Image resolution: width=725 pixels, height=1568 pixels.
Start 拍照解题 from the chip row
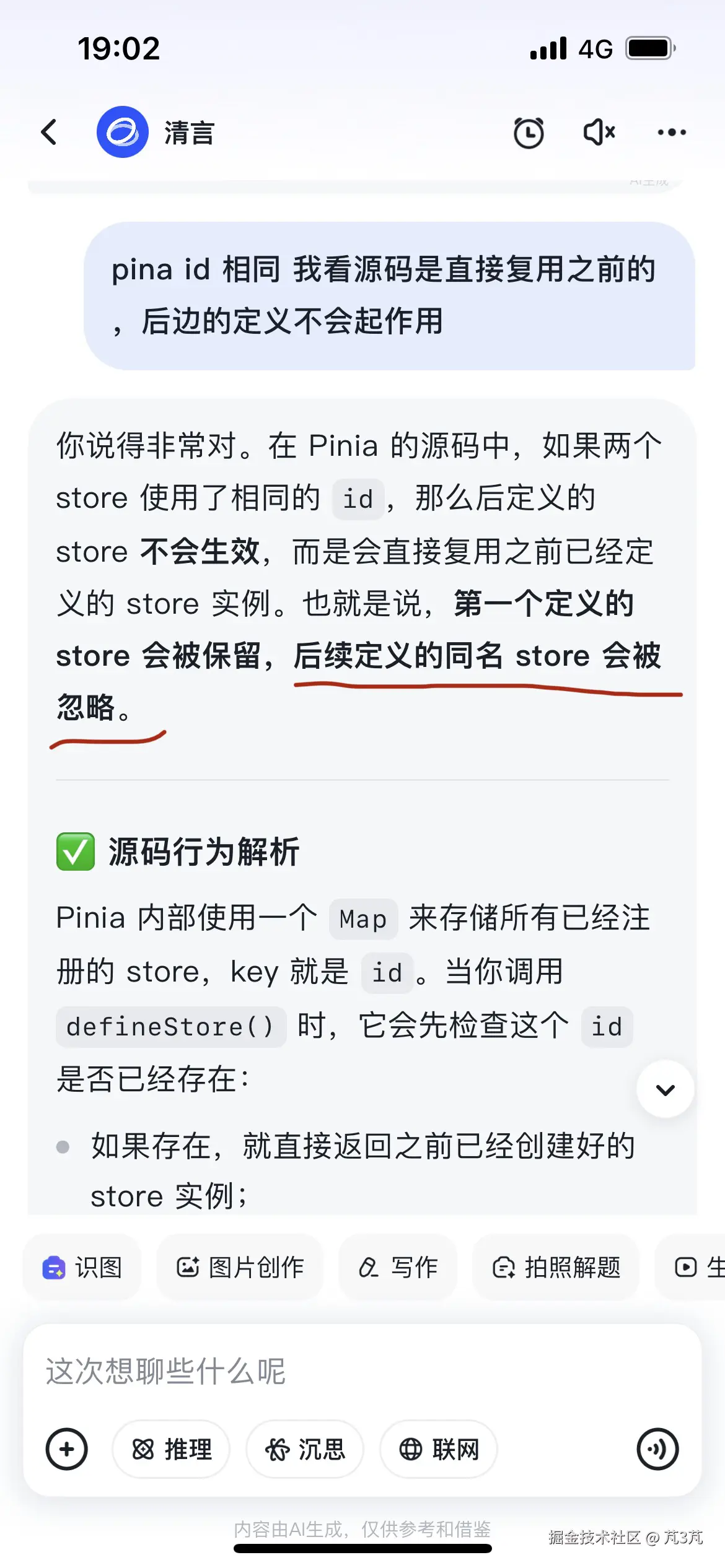coord(556,1268)
